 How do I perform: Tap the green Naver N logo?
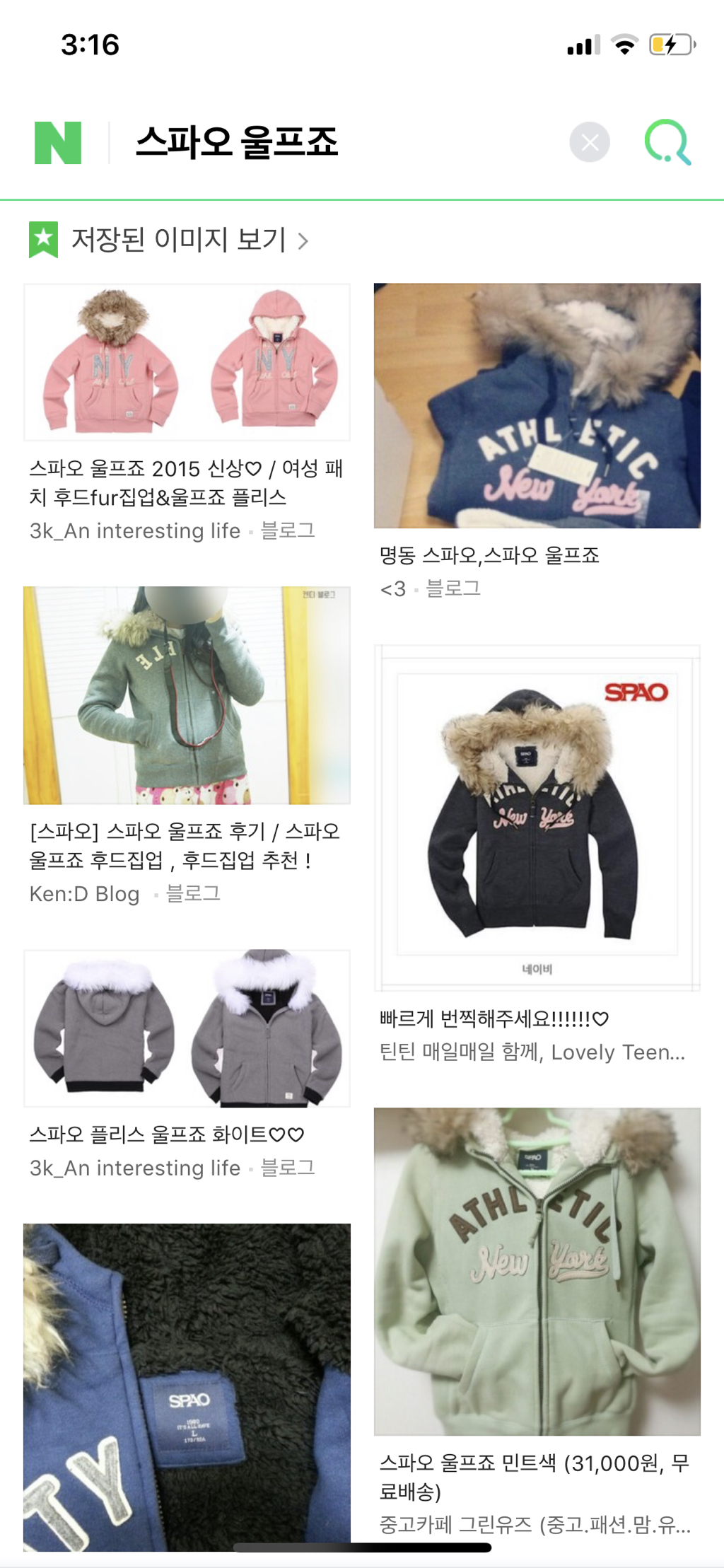(x=58, y=143)
